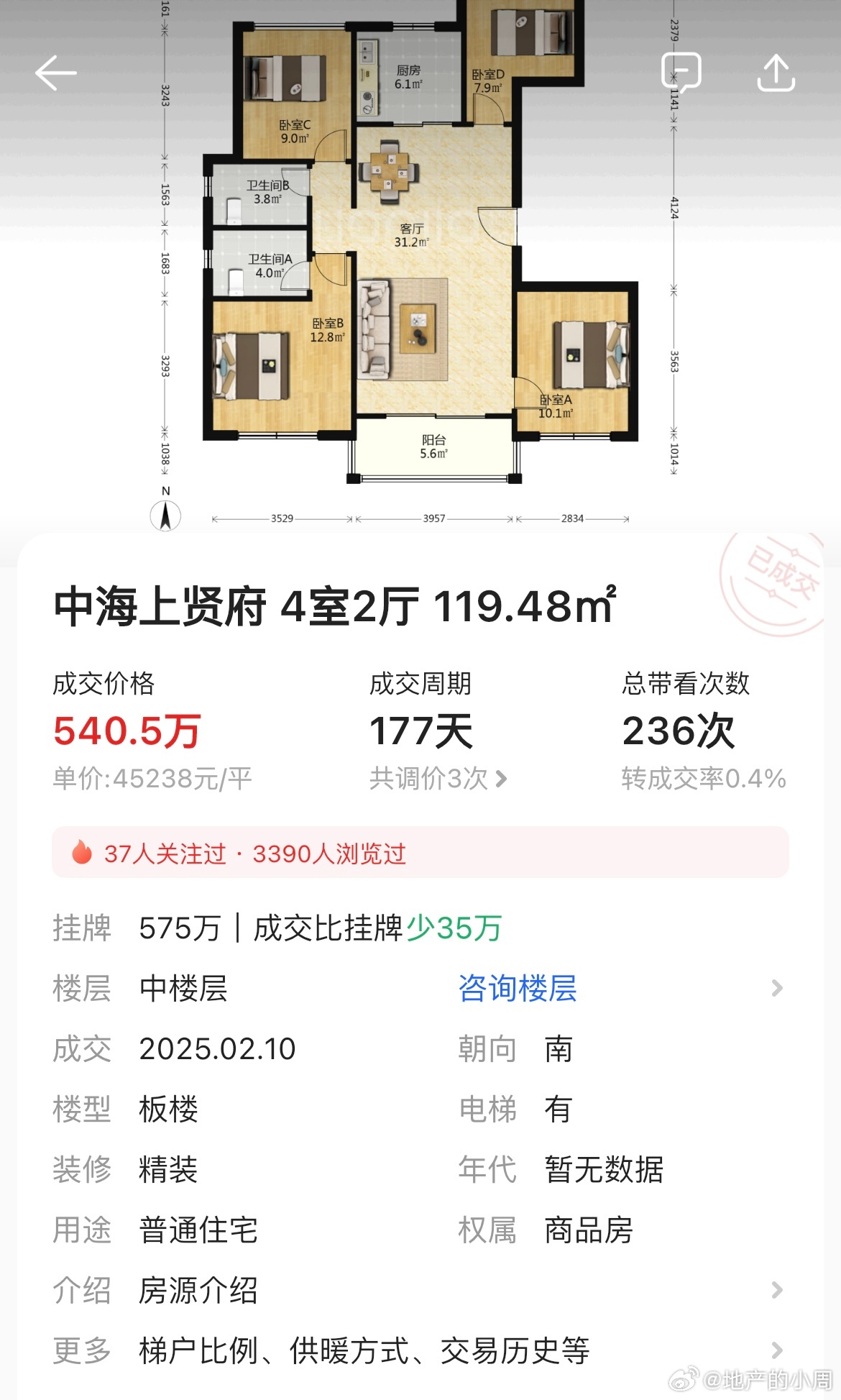
Task: Open the message chat icon
Action: point(681,72)
